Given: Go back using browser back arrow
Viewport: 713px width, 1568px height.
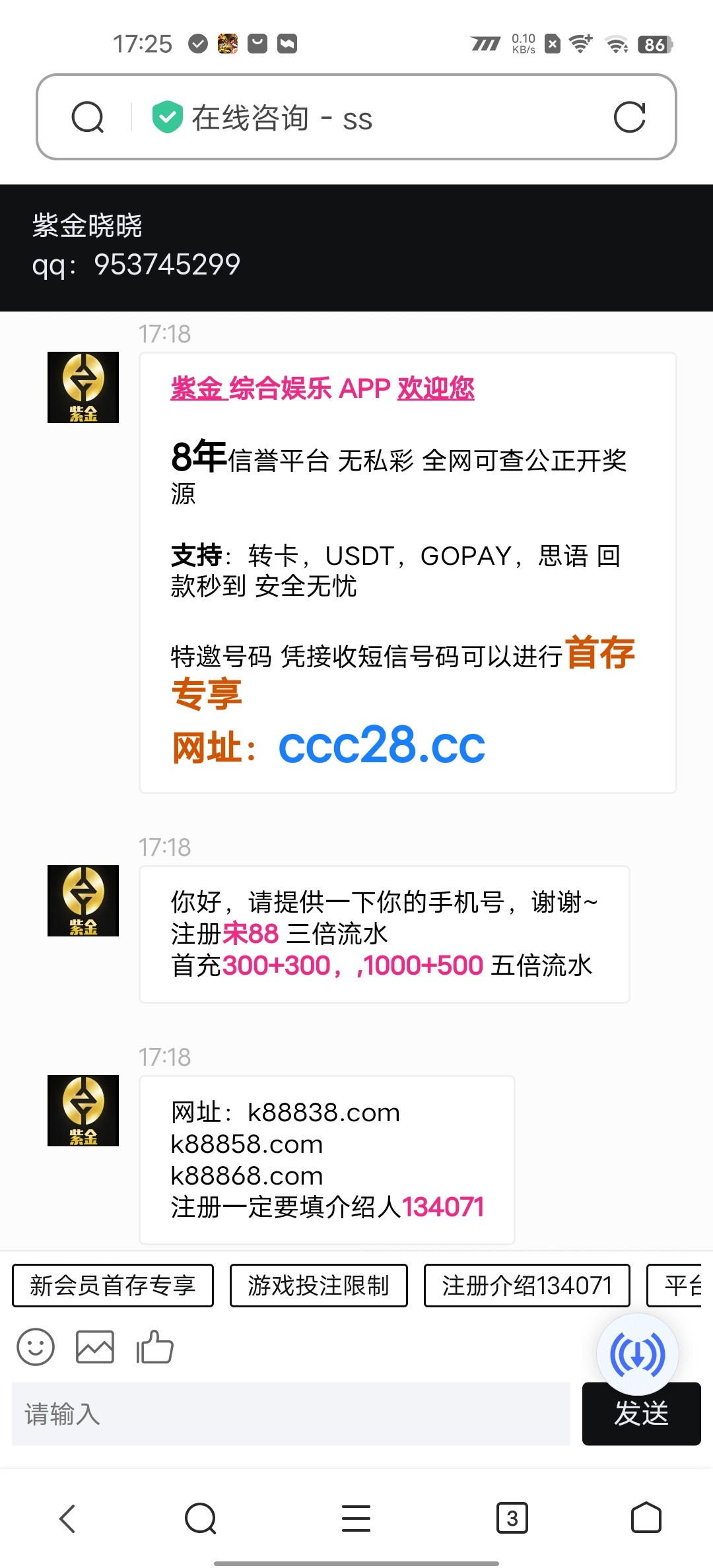Looking at the screenshot, I should 68,1519.
